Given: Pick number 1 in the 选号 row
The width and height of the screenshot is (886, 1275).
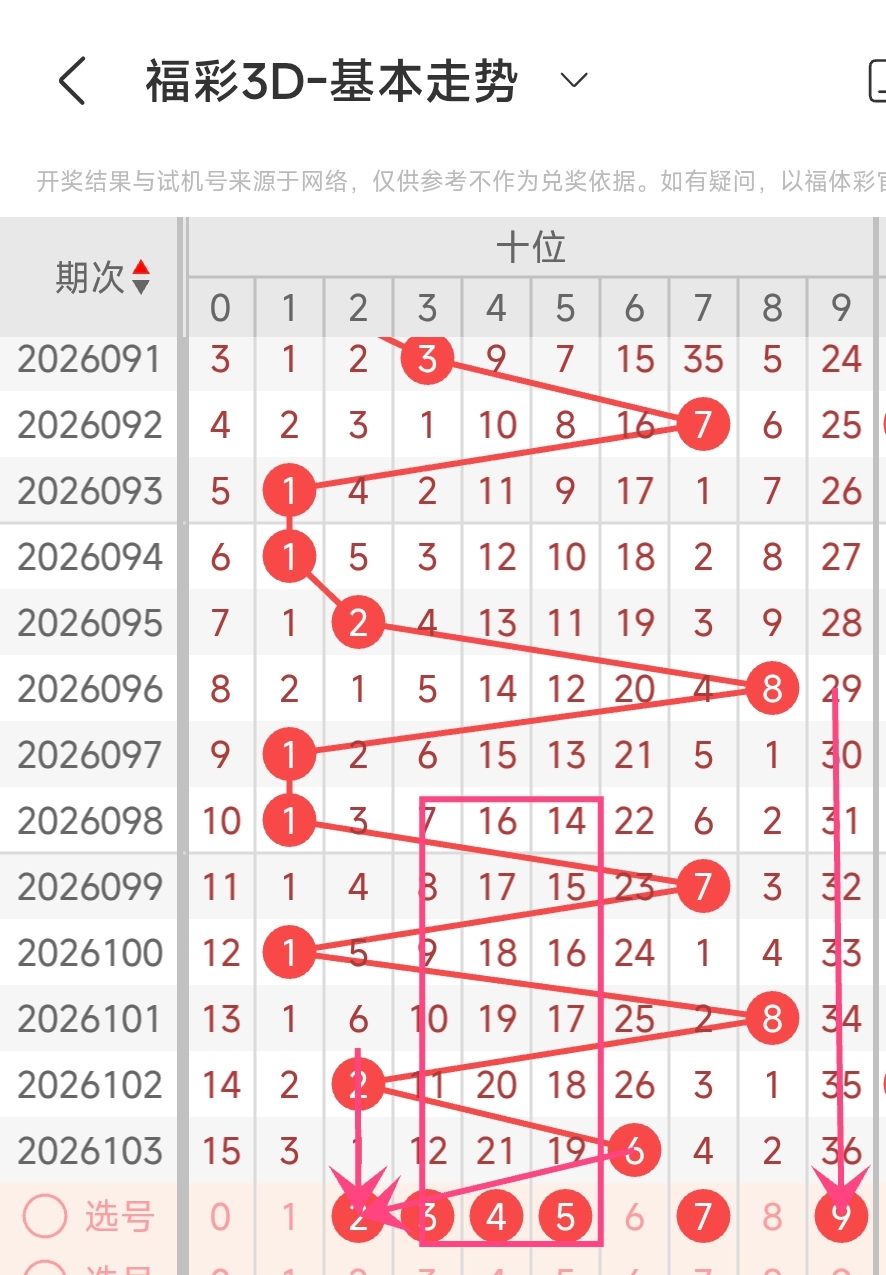Looking at the screenshot, I should click(289, 1217).
